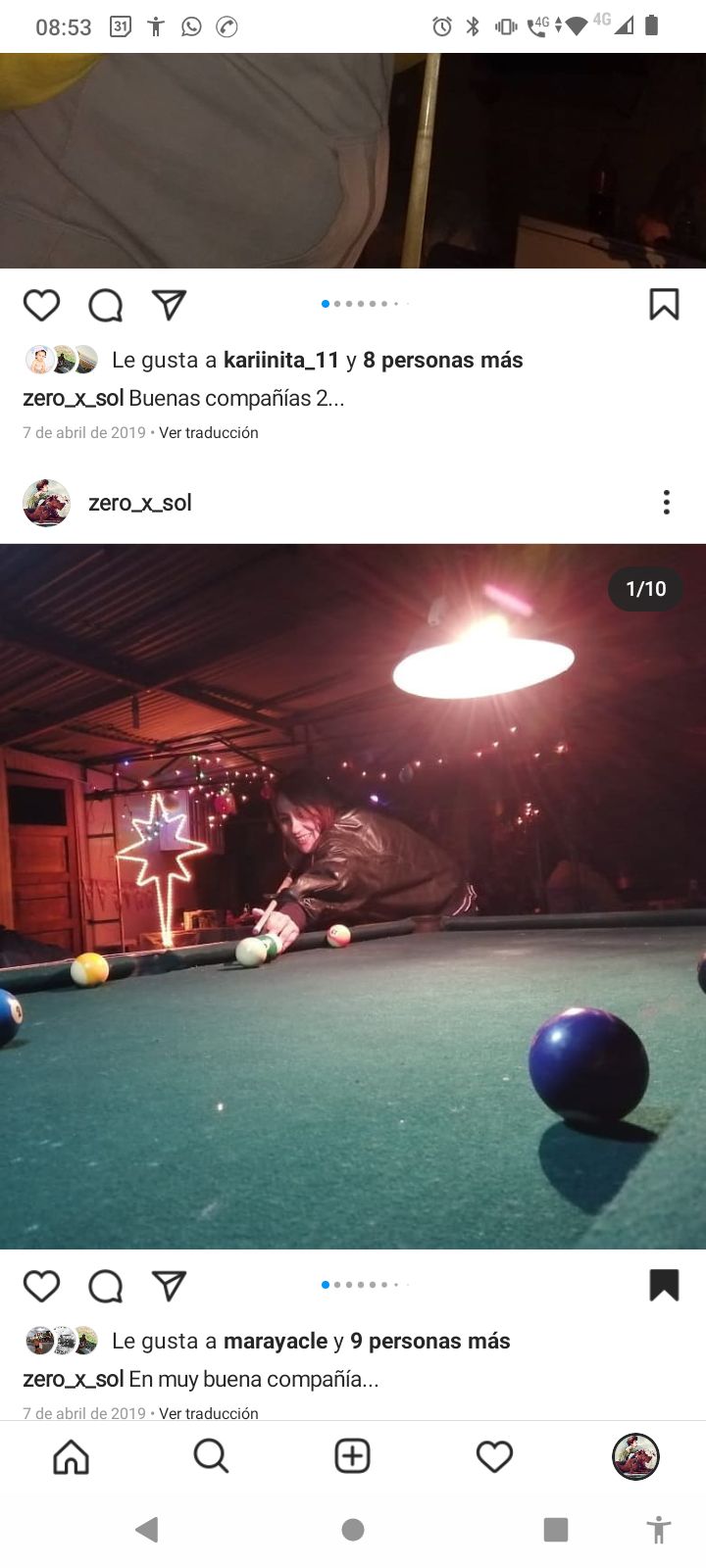Image resolution: width=706 pixels, height=1568 pixels.
Task: View the 9 personas más likes list
Action: pyautogui.click(x=430, y=1341)
